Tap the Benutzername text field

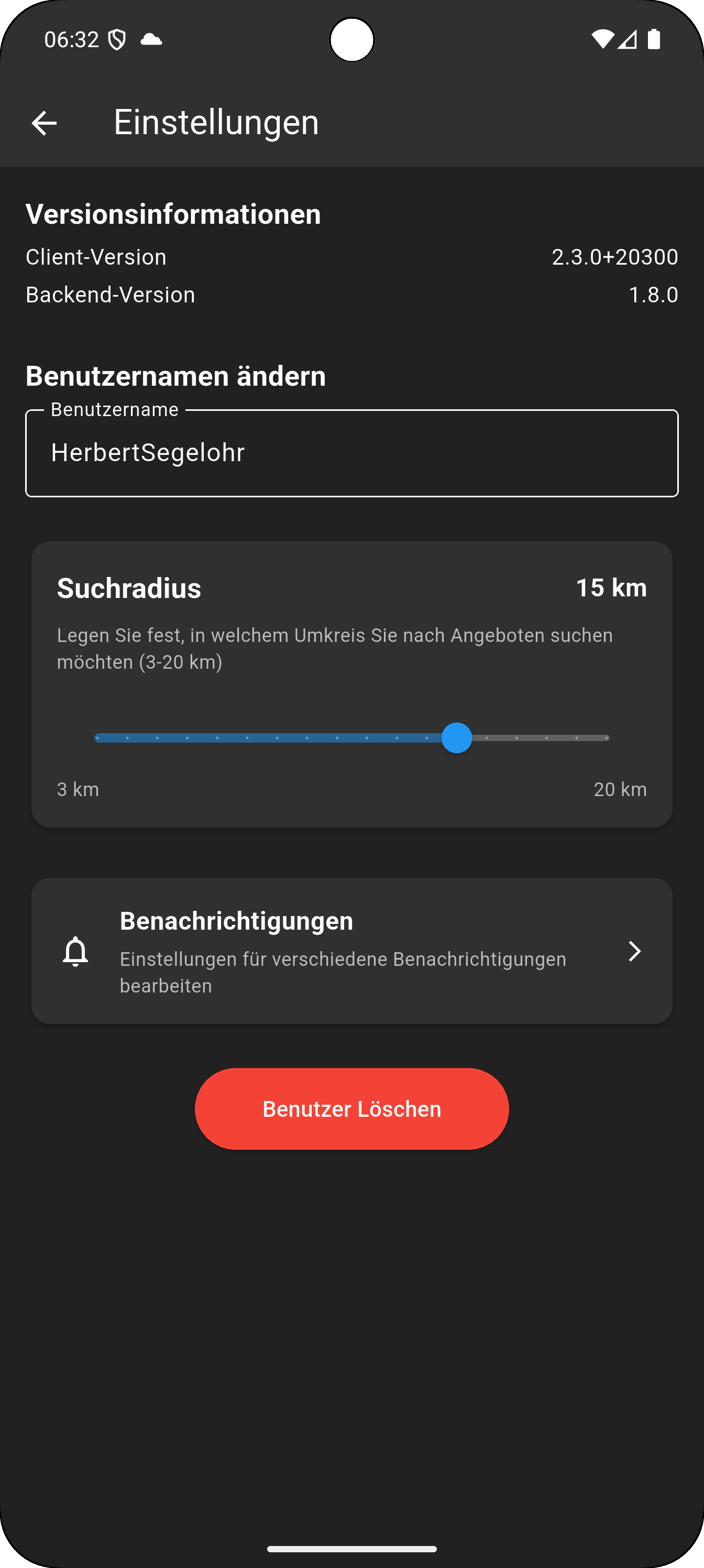pyautogui.click(x=351, y=453)
